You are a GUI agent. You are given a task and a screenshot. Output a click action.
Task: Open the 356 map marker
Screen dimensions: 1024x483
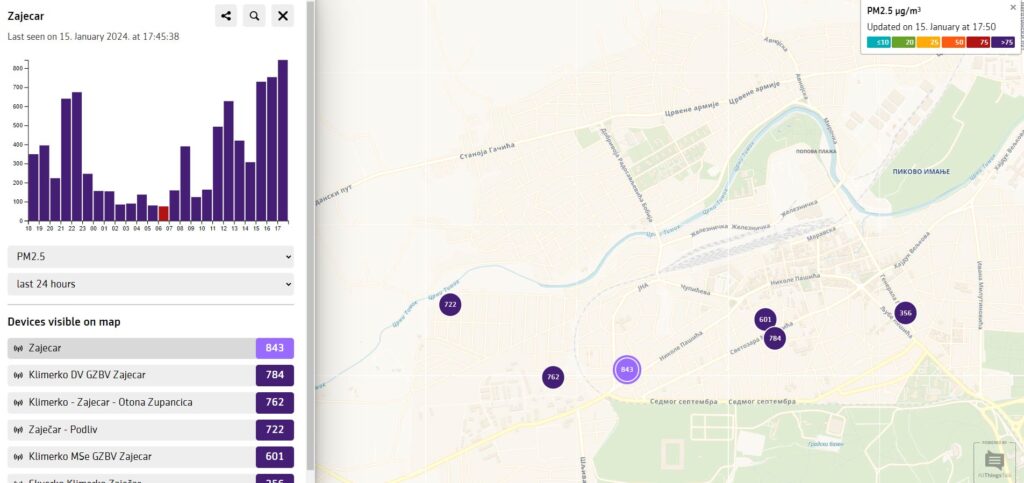point(905,313)
